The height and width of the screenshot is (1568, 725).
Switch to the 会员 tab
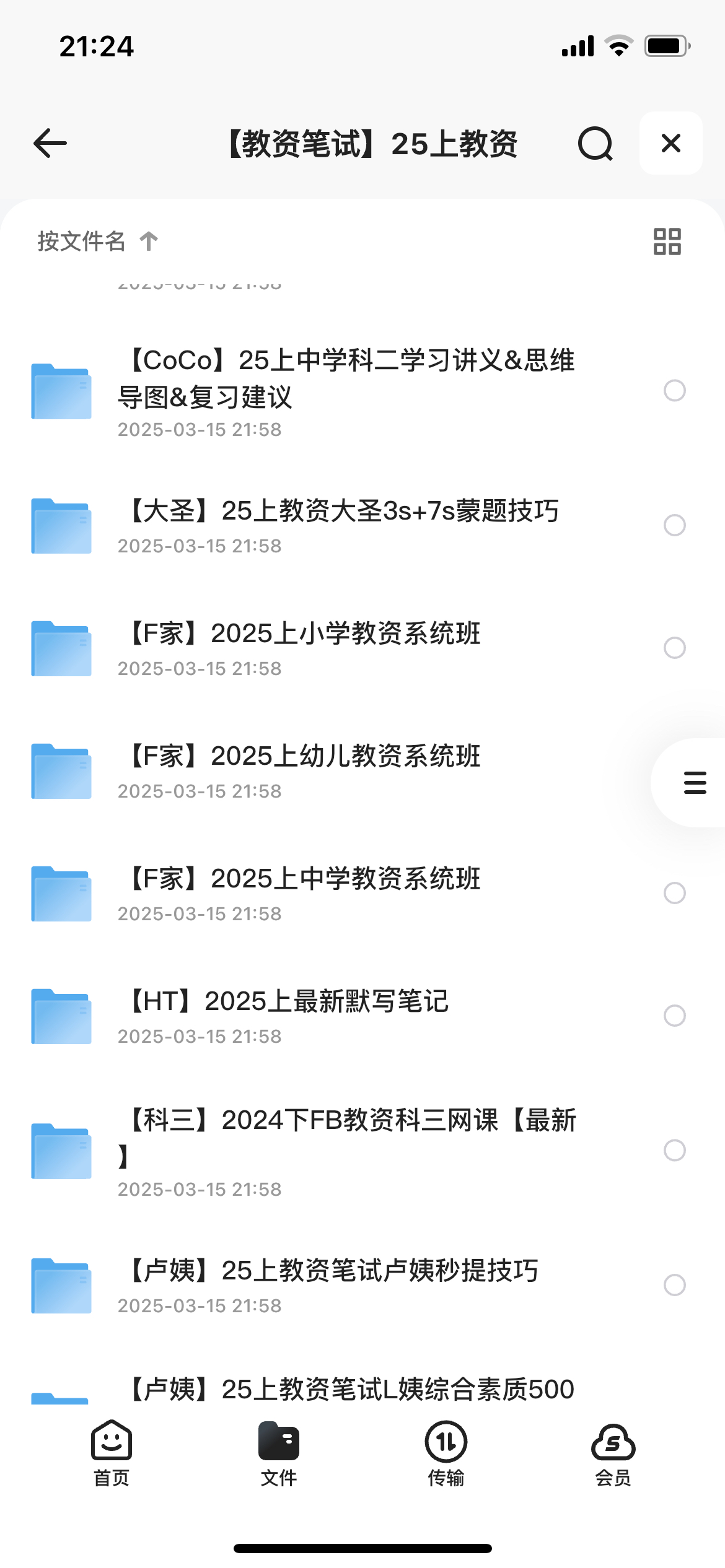[x=613, y=1453]
